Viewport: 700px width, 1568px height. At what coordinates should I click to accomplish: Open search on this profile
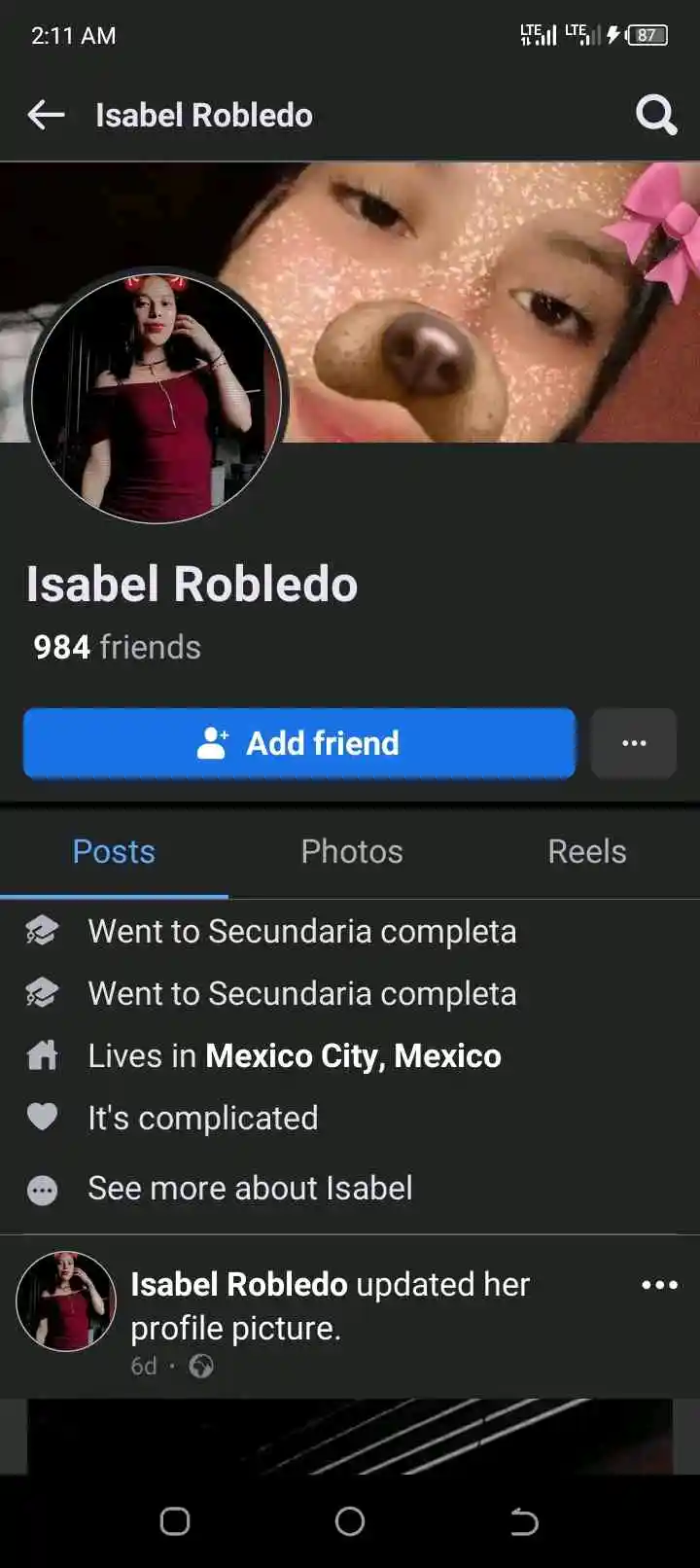(656, 115)
